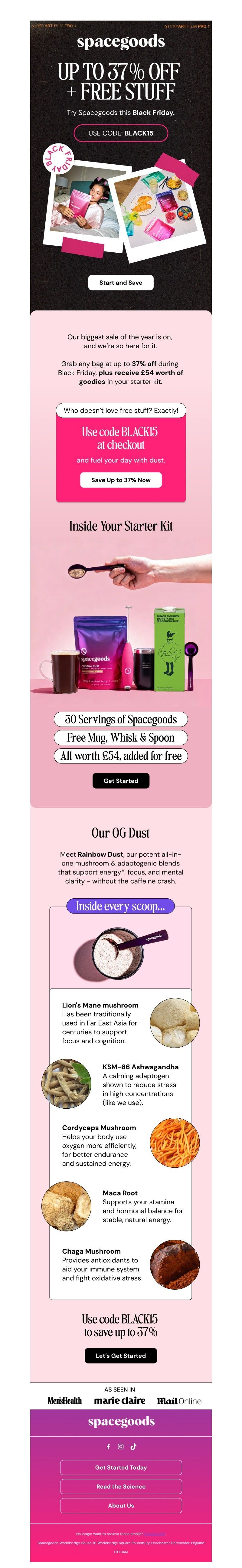Tap the Start and Save button
The height and width of the screenshot is (1568, 242).
click(x=120, y=282)
